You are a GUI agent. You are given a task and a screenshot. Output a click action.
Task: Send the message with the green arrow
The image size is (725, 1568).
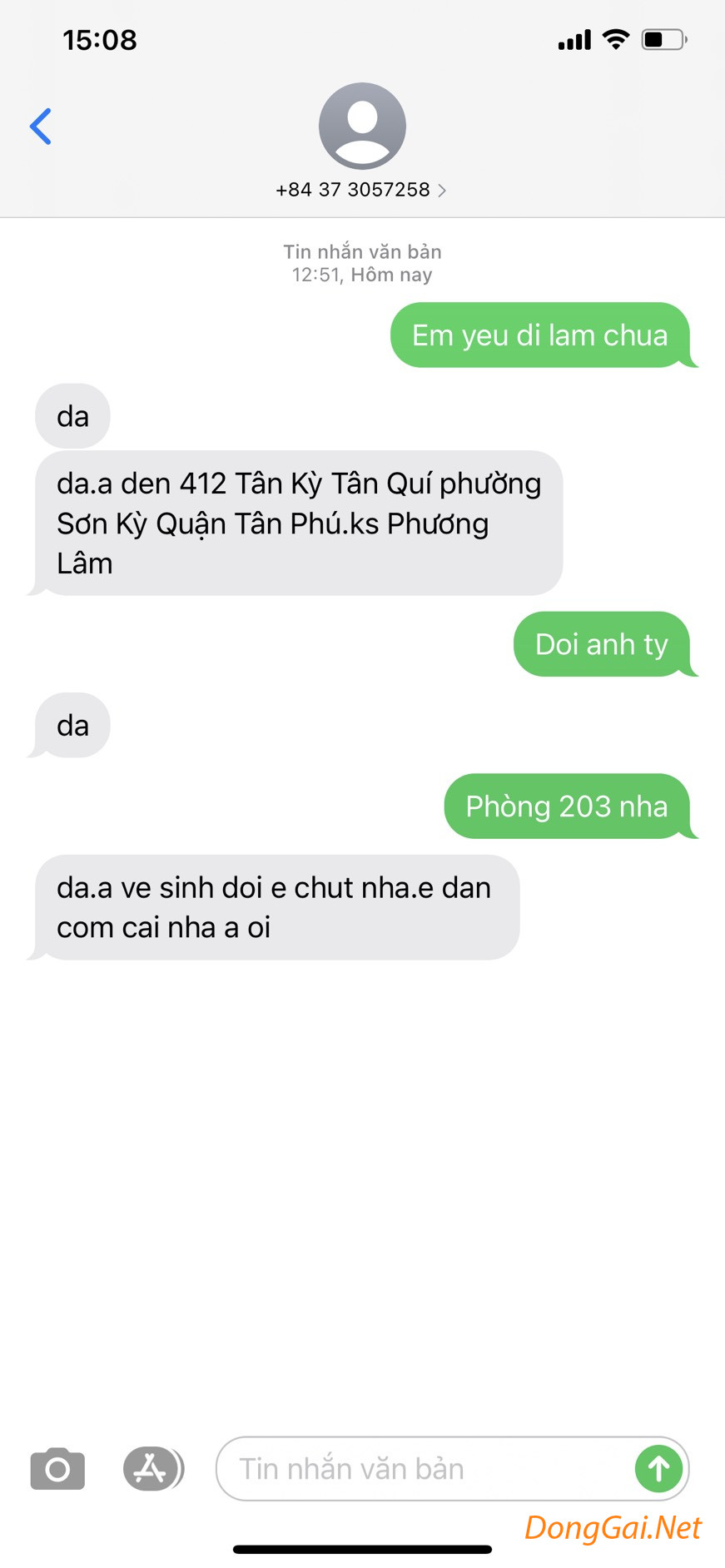tap(658, 1469)
